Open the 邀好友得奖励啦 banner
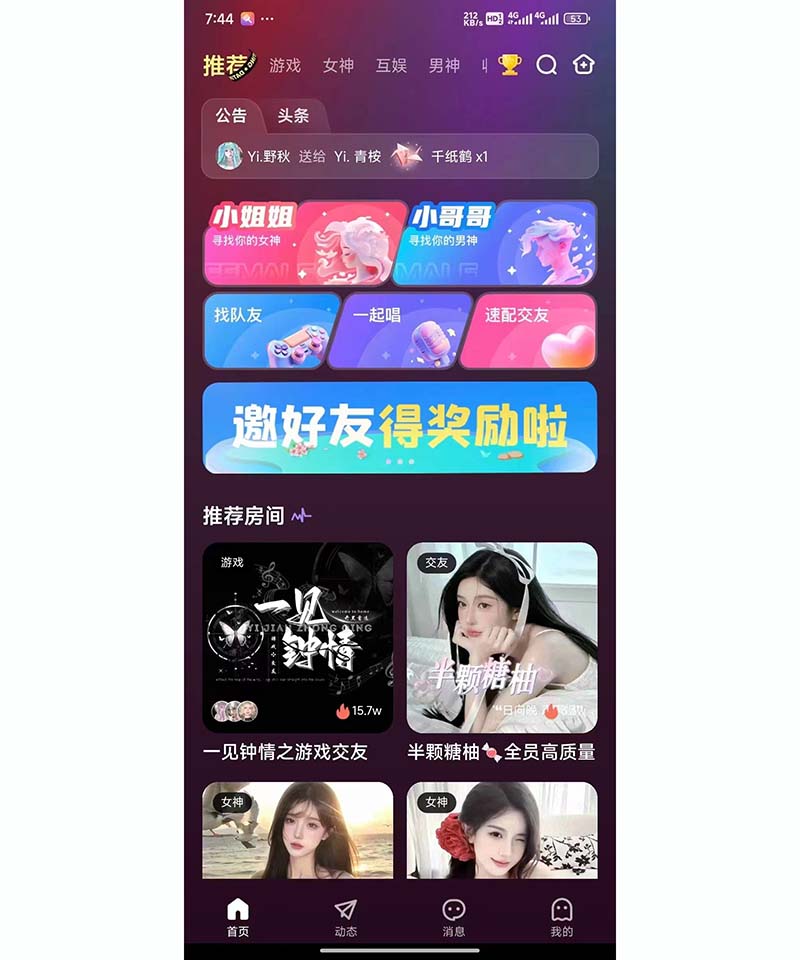The height and width of the screenshot is (960, 800). [400, 427]
